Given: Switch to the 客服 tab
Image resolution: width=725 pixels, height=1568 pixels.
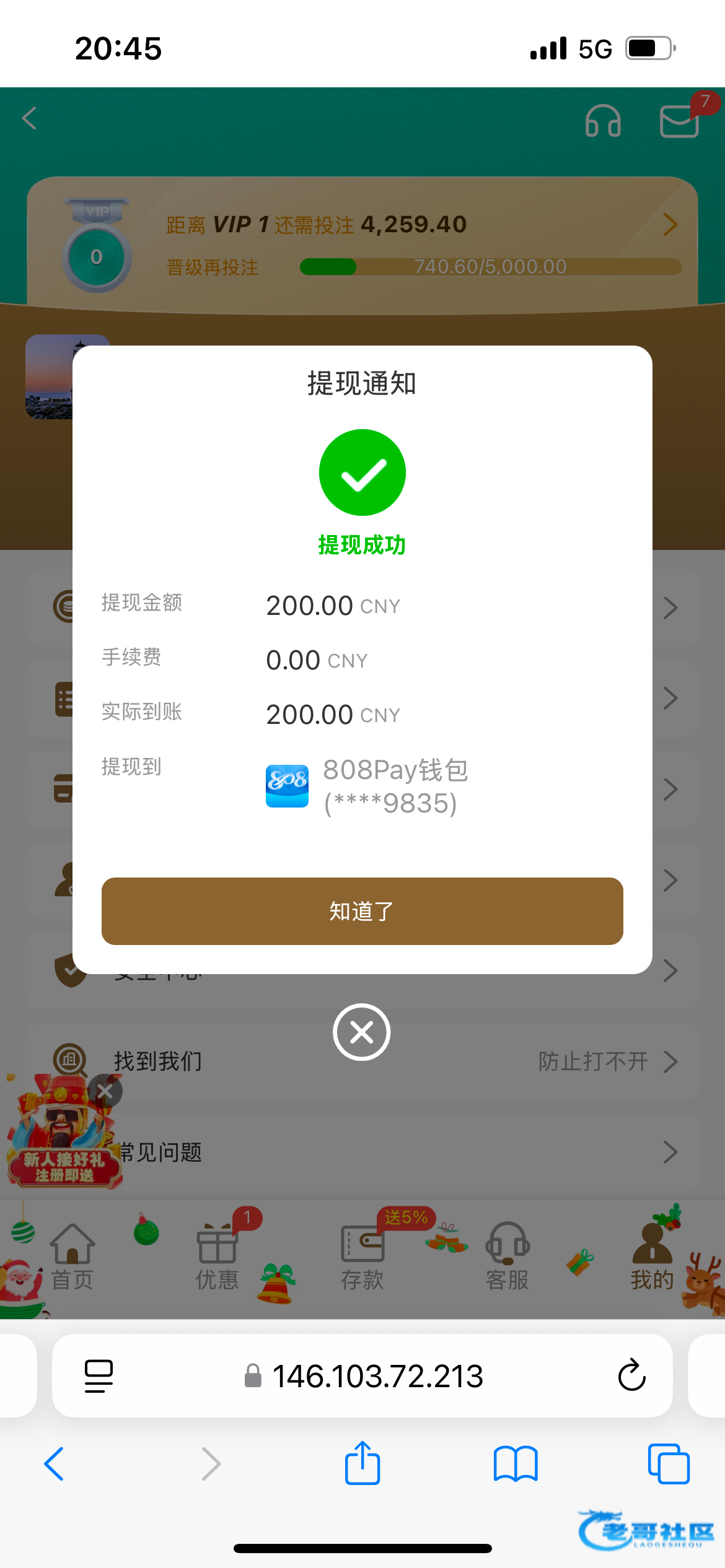Looking at the screenshot, I should pyautogui.click(x=507, y=1257).
